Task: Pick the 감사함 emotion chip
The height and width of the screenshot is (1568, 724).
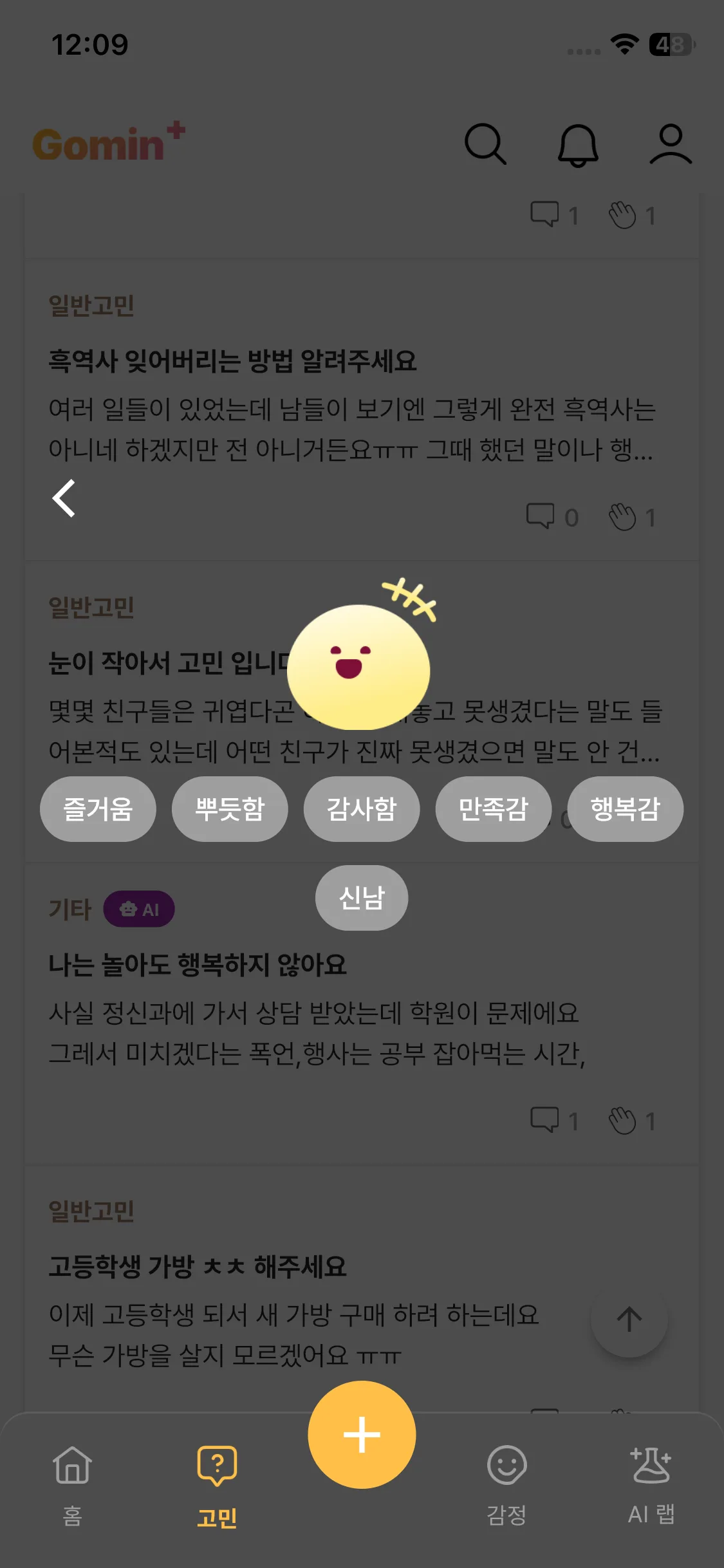Action: pyautogui.click(x=362, y=808)
